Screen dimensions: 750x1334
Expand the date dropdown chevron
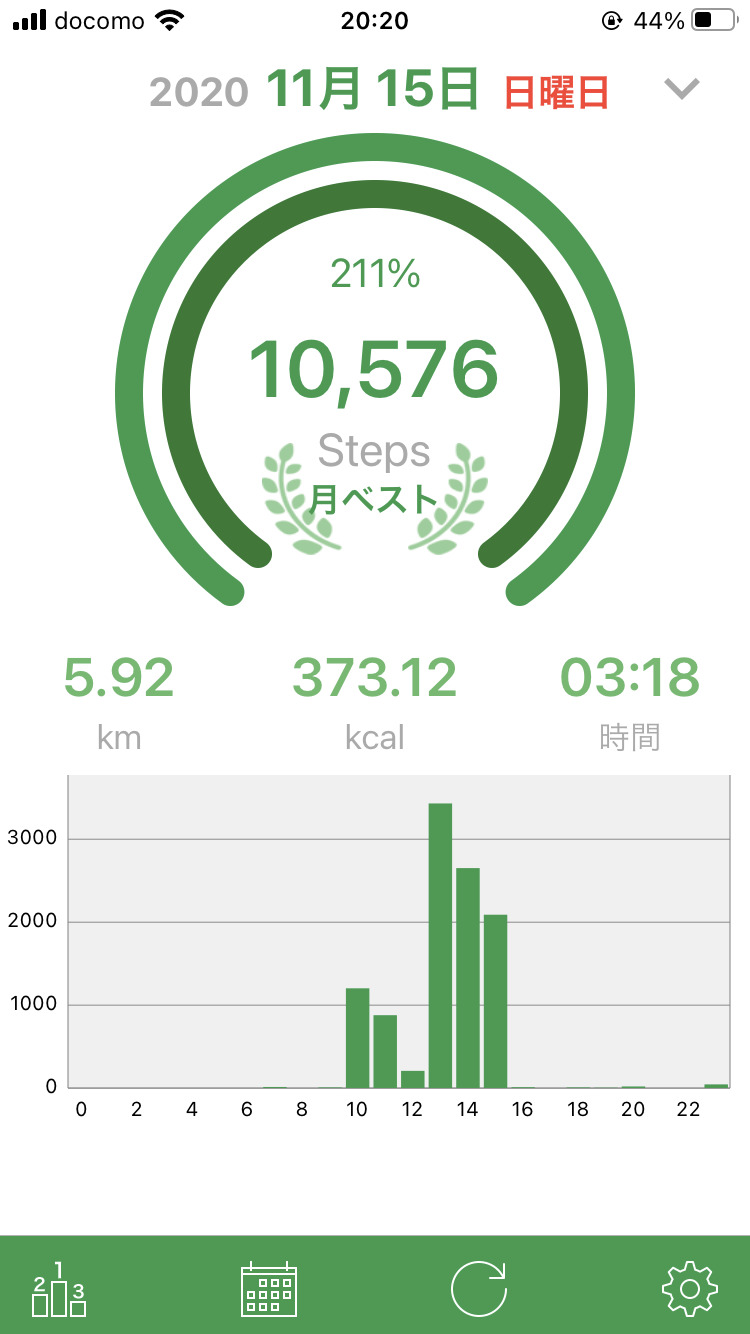coord(682,89)
